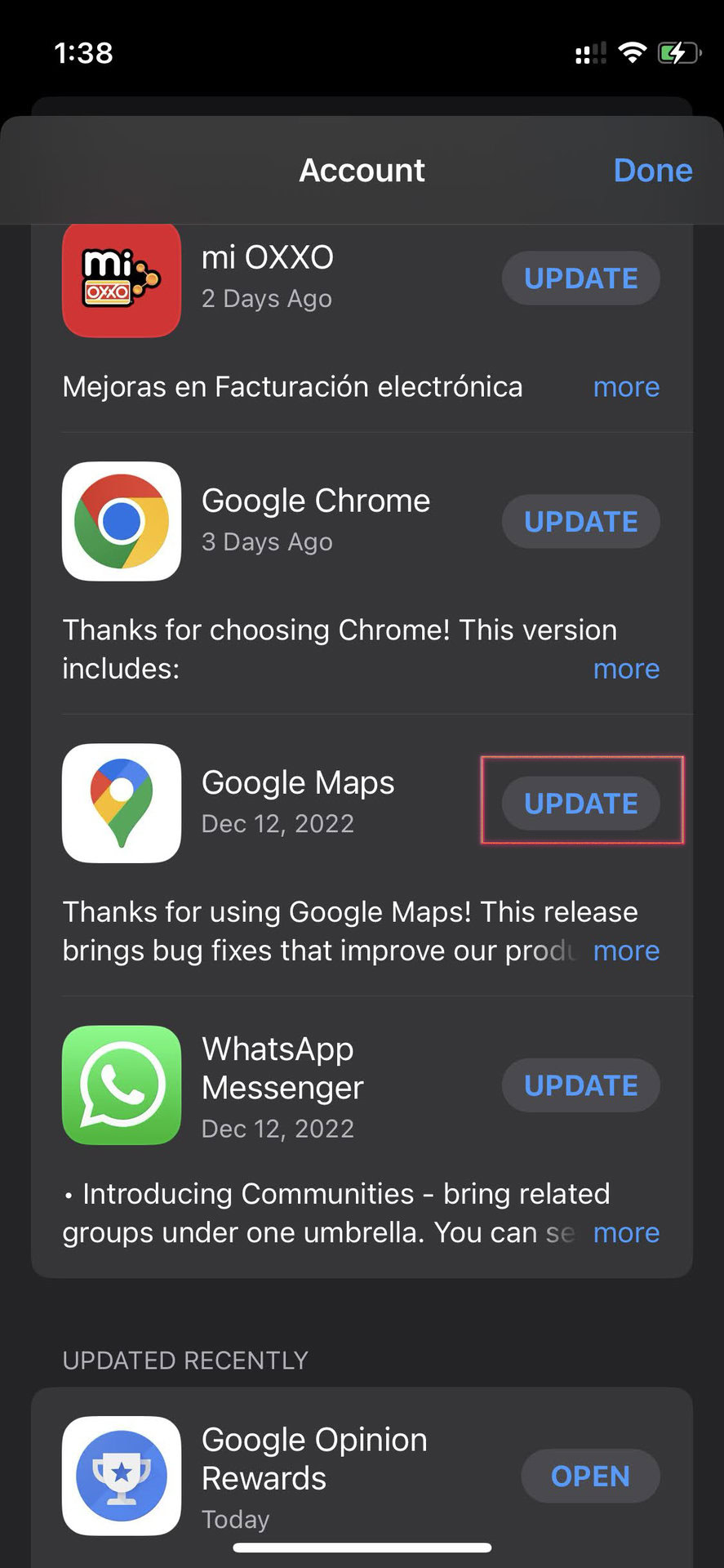The width and height of the screenshot is (724, 1568).
Task: Update Google Chrome
Action: [580, 522]
